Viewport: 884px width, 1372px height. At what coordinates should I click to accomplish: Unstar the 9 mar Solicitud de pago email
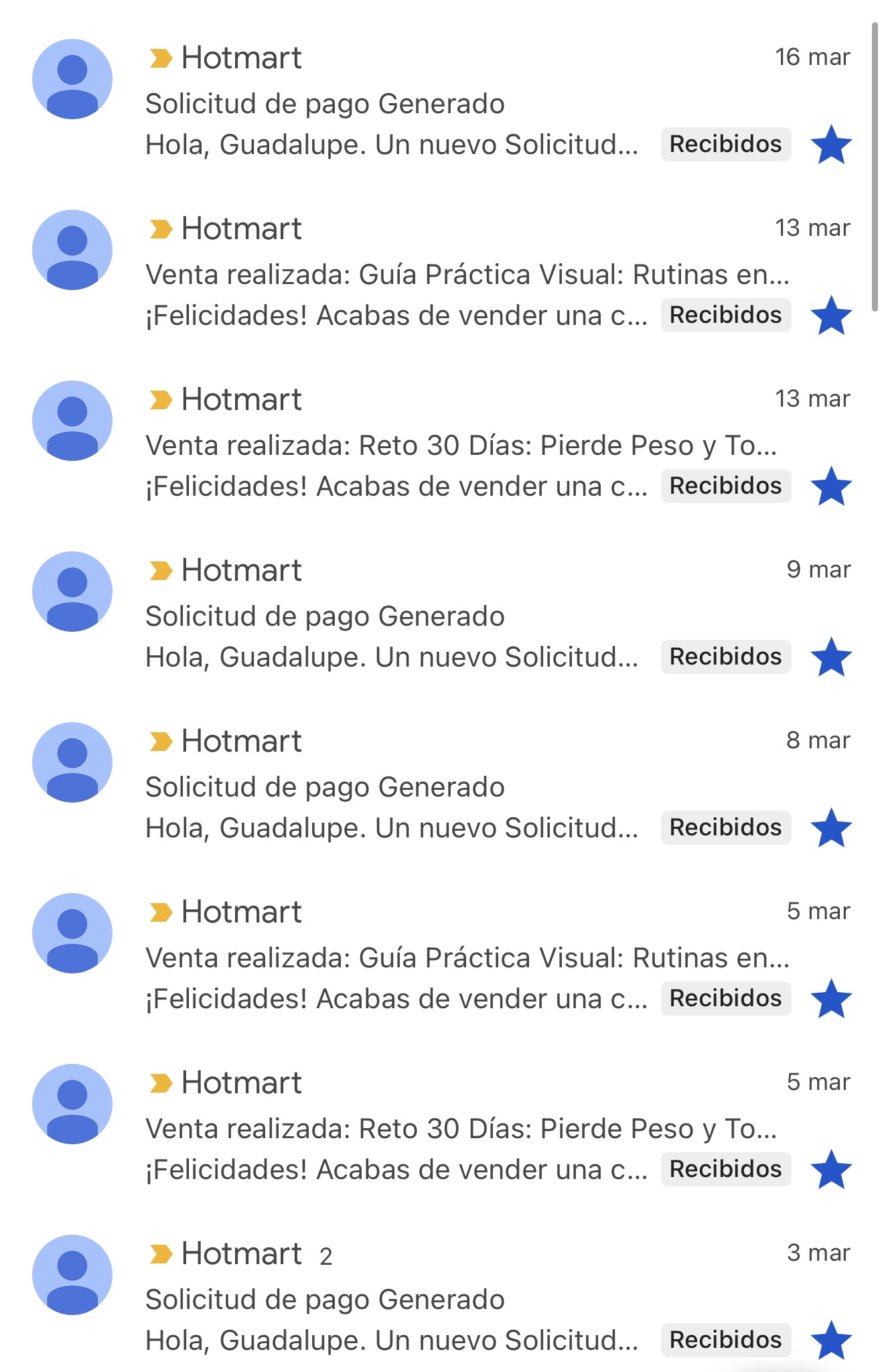pyautogui.click(x=831, y=657)
